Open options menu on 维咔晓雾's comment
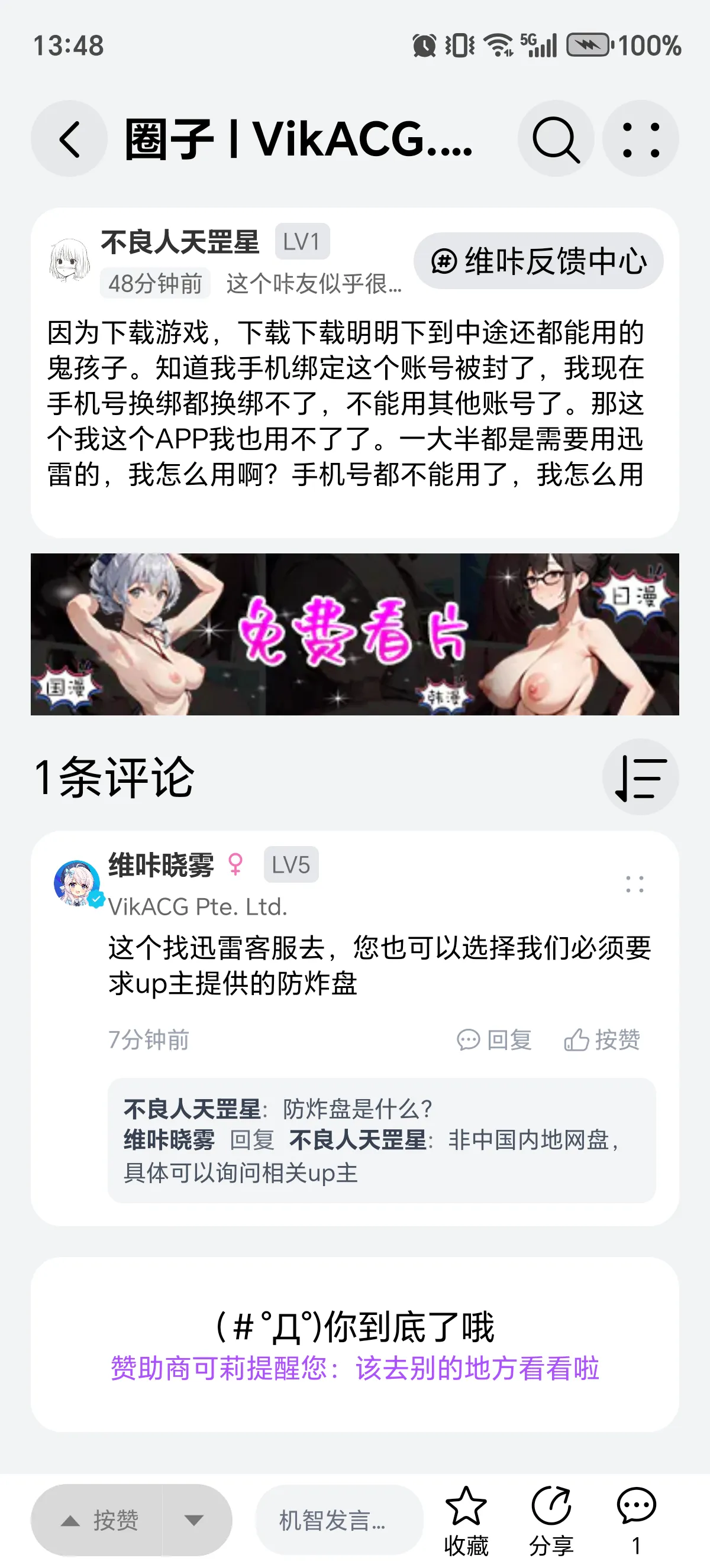The width and height of the screenshot is (710, 1568). pos(634,884)
